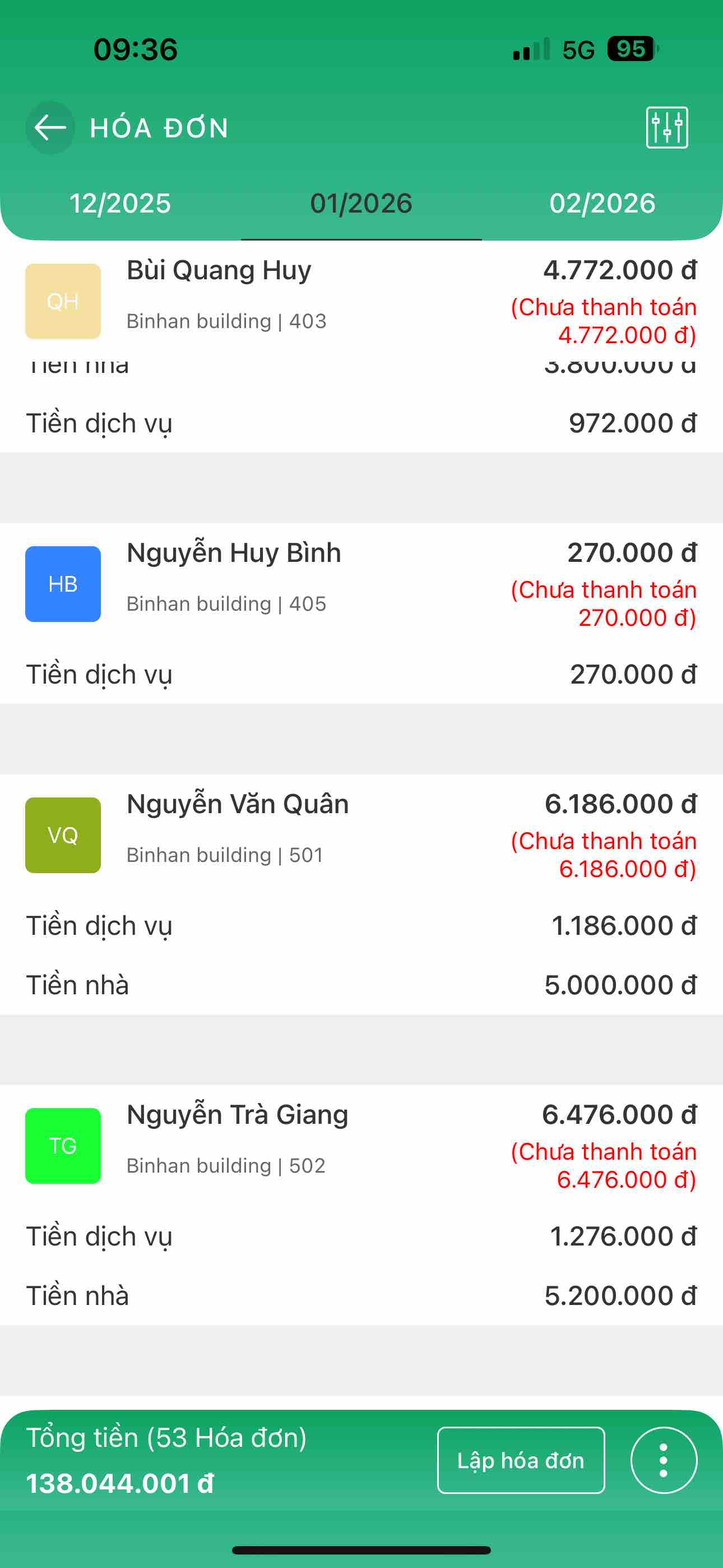723x1568 pixels.
Task: Select the 01/2026 month tab
Action: pyautogui.click(x=361, y=204)
